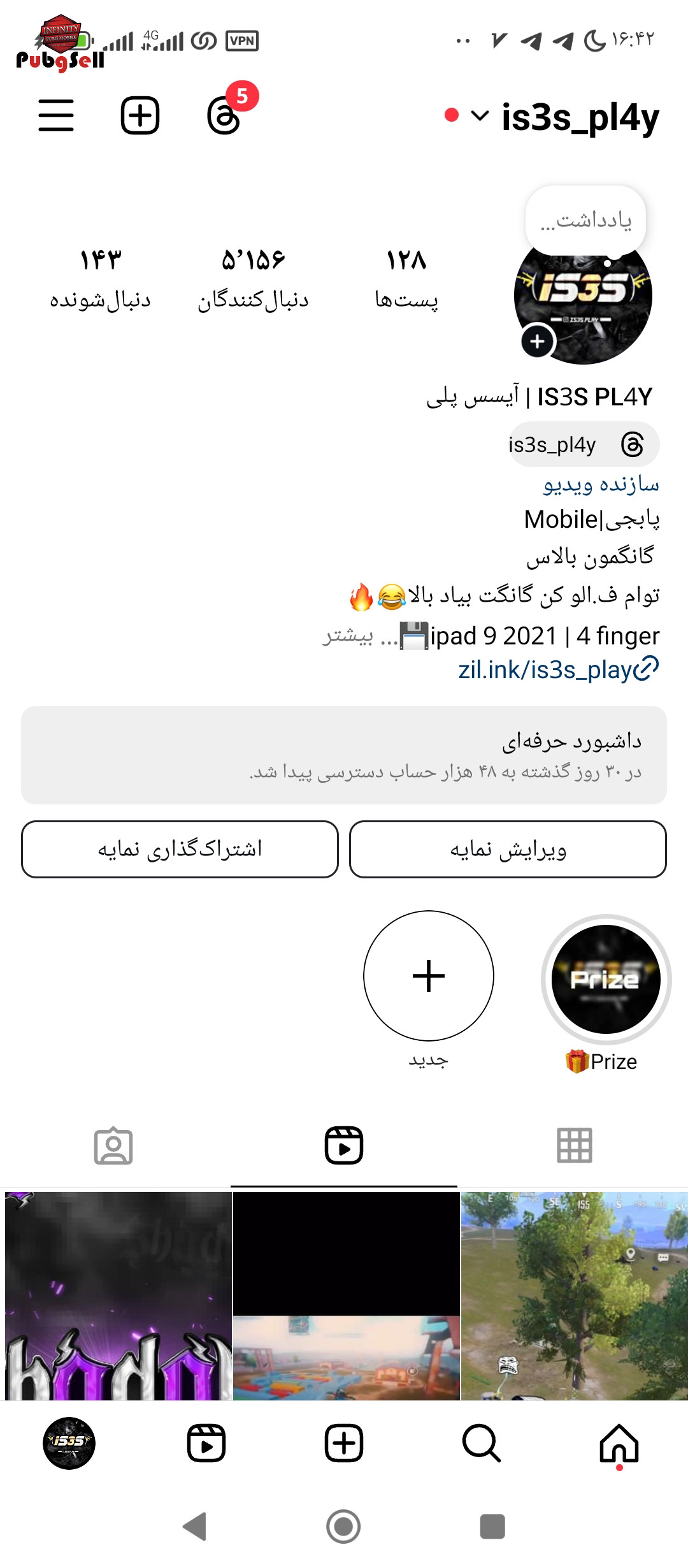Image resolution: width=688 pixels, height=1568 pixels.
Task: Expand bio with بیشتر
Action: click(x=348, y=635)
